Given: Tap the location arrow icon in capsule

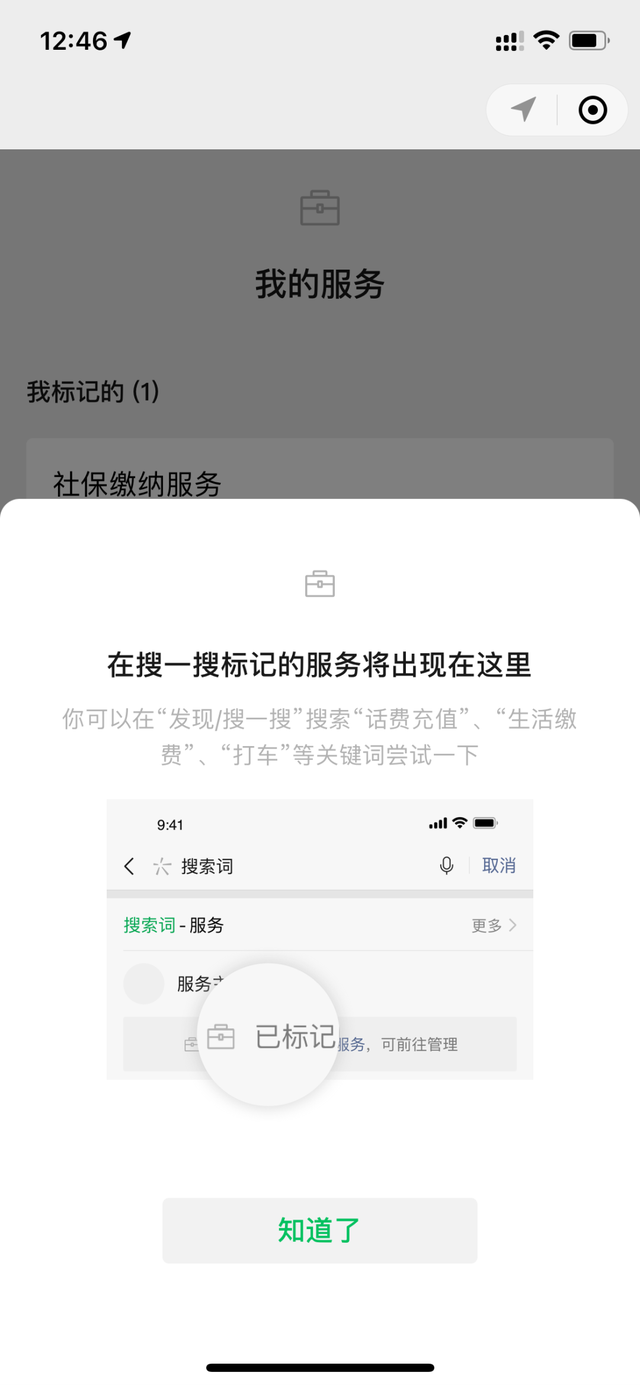Looking at the screenshot, I should click(523, 110).
